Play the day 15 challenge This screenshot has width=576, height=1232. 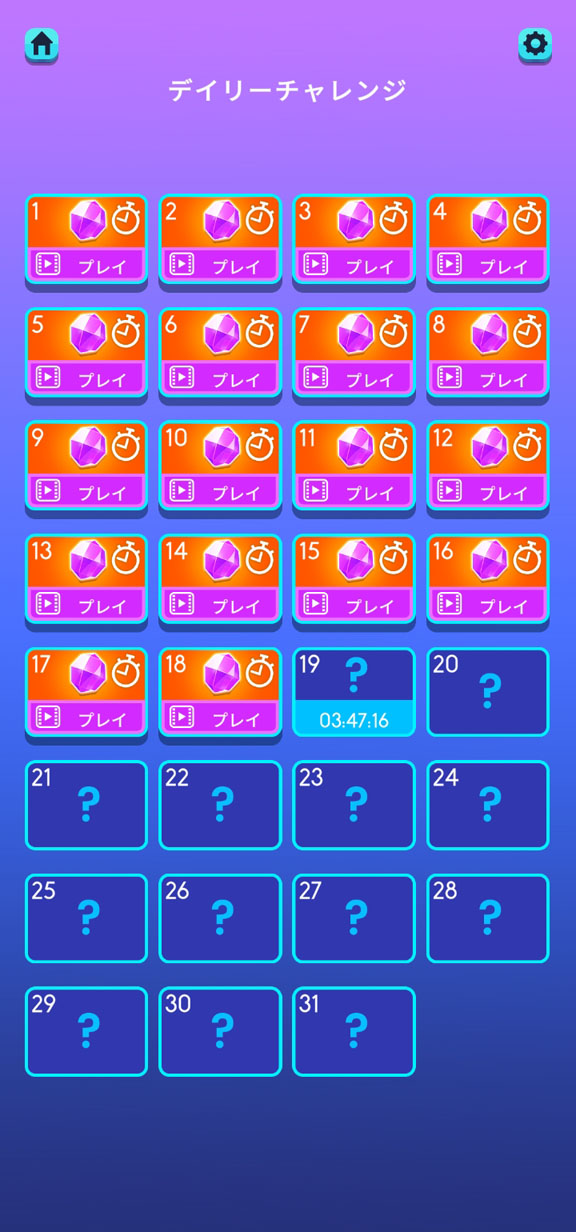point(354,605)
